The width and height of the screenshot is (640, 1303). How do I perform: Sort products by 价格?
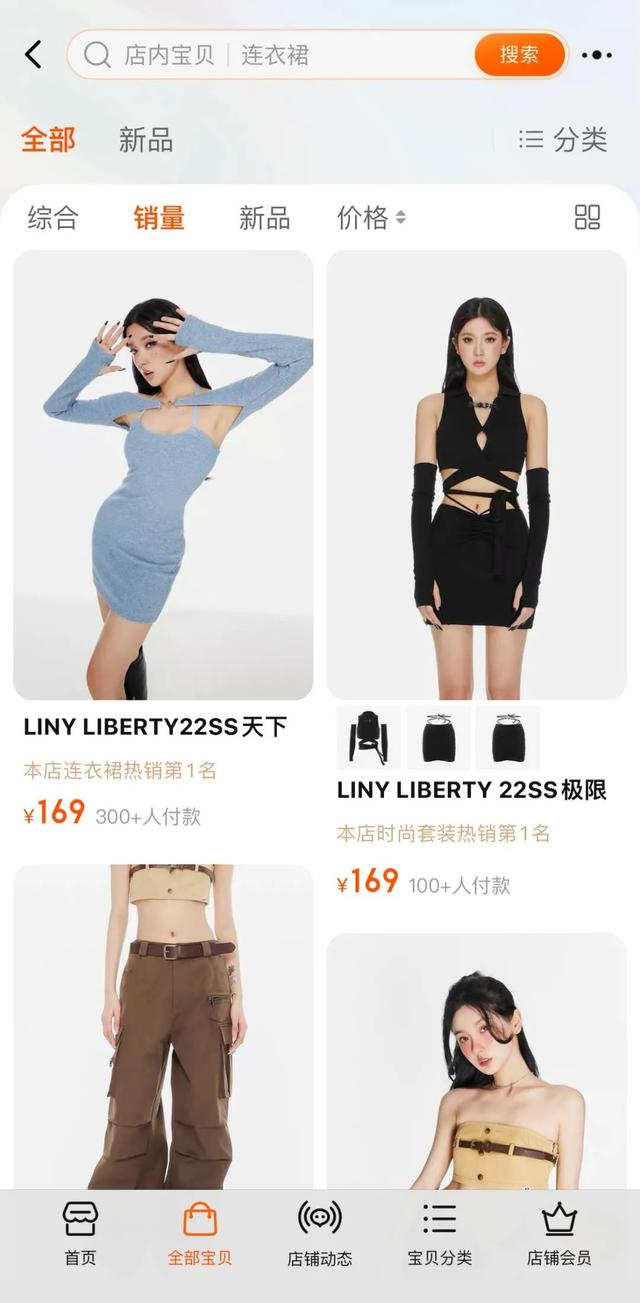tap(371, 218)
